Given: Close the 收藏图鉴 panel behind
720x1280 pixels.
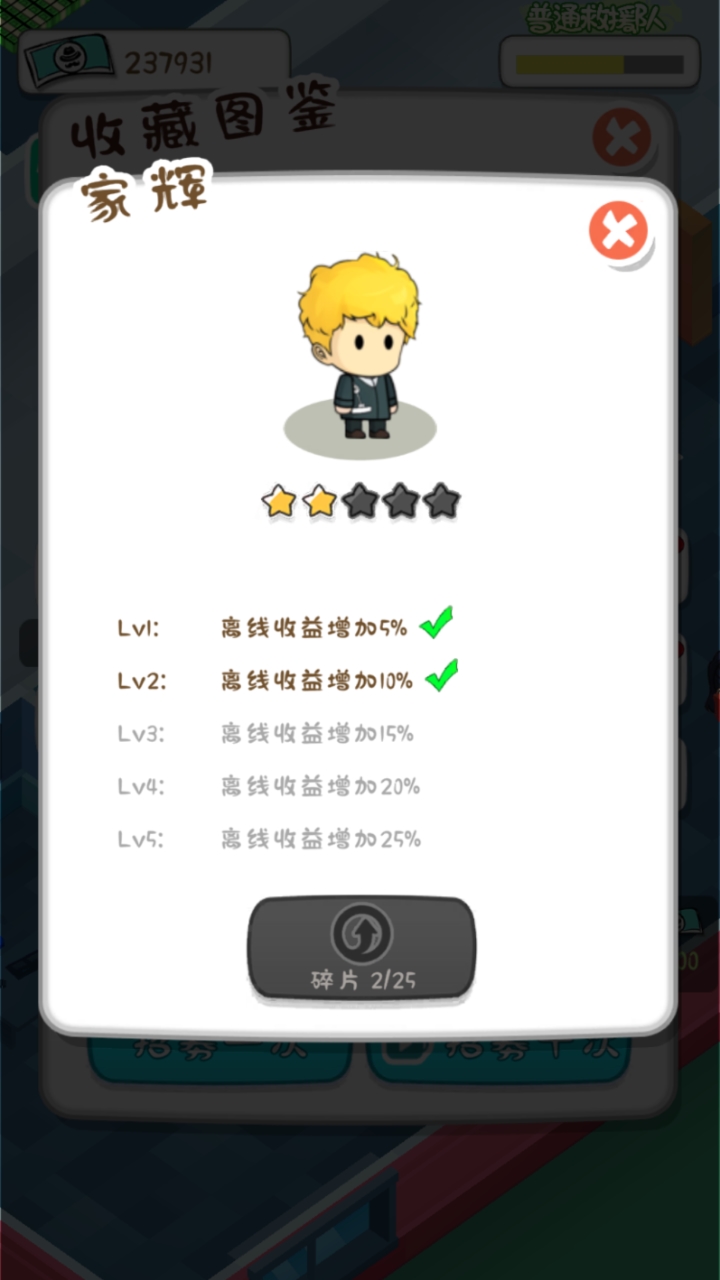Looking at the screenshot, I should (621, 138).
